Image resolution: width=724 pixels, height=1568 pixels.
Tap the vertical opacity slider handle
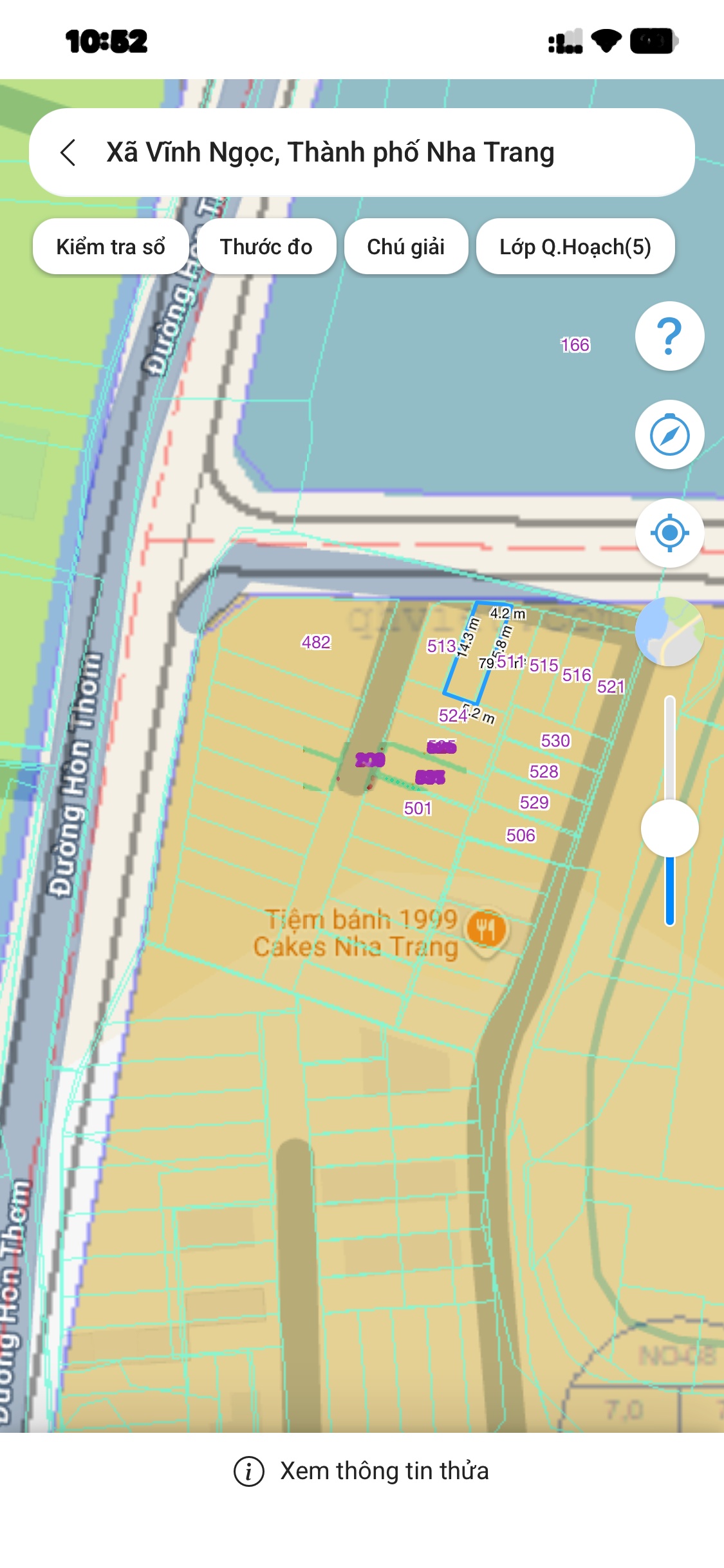click(669, 828)
